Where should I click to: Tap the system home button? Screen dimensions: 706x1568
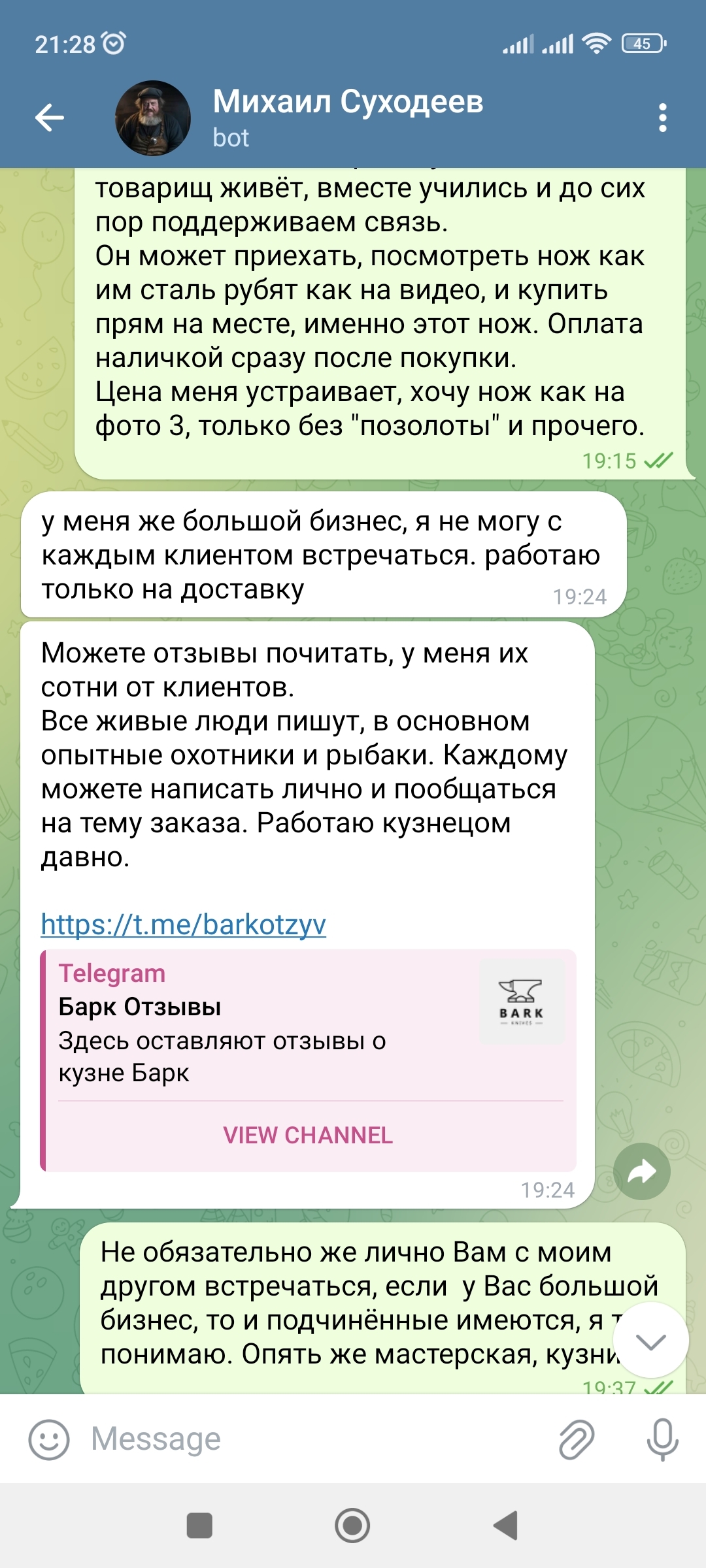pos(352,1526)
